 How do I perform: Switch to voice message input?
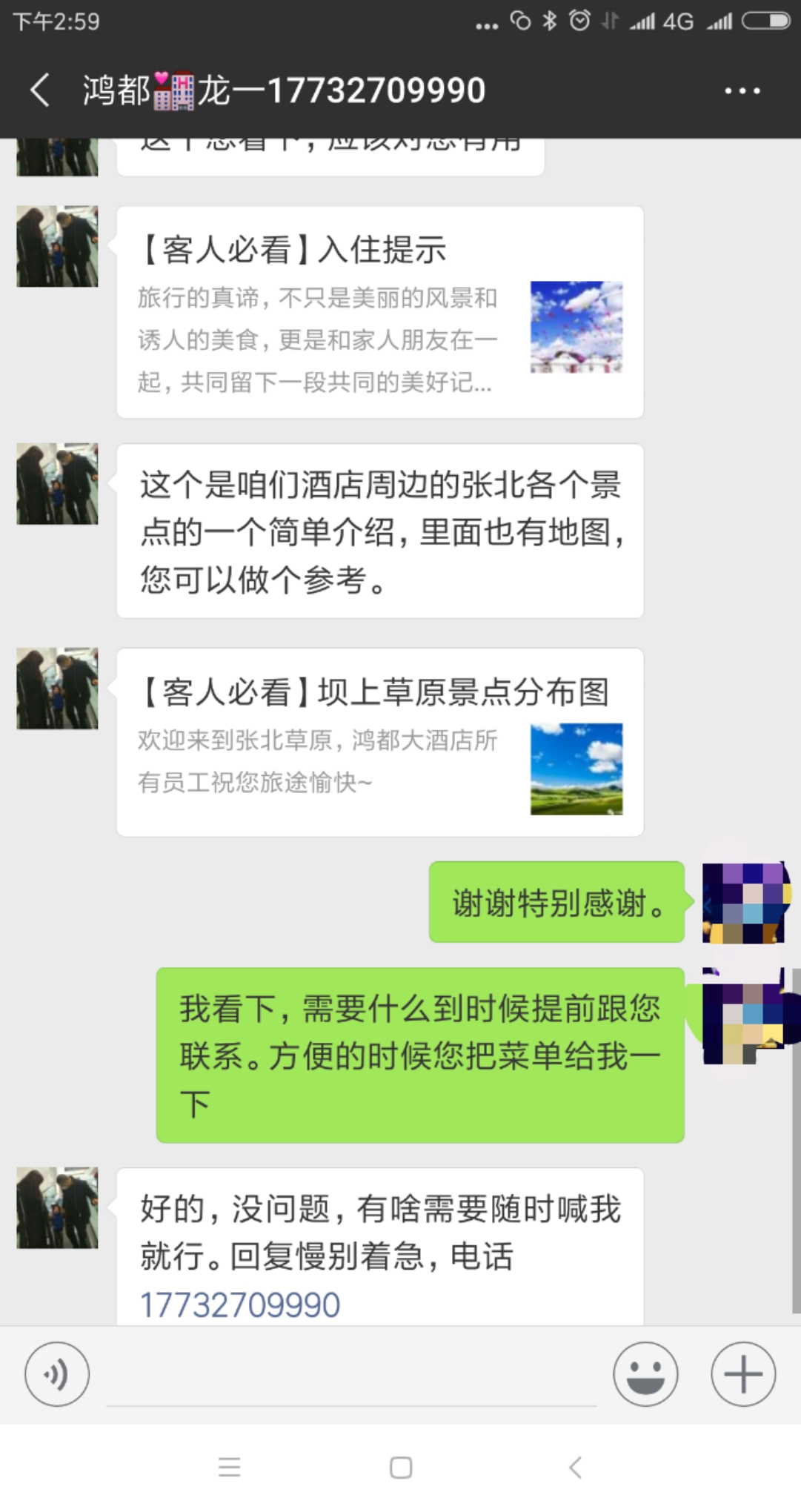tap(57, 1373)
